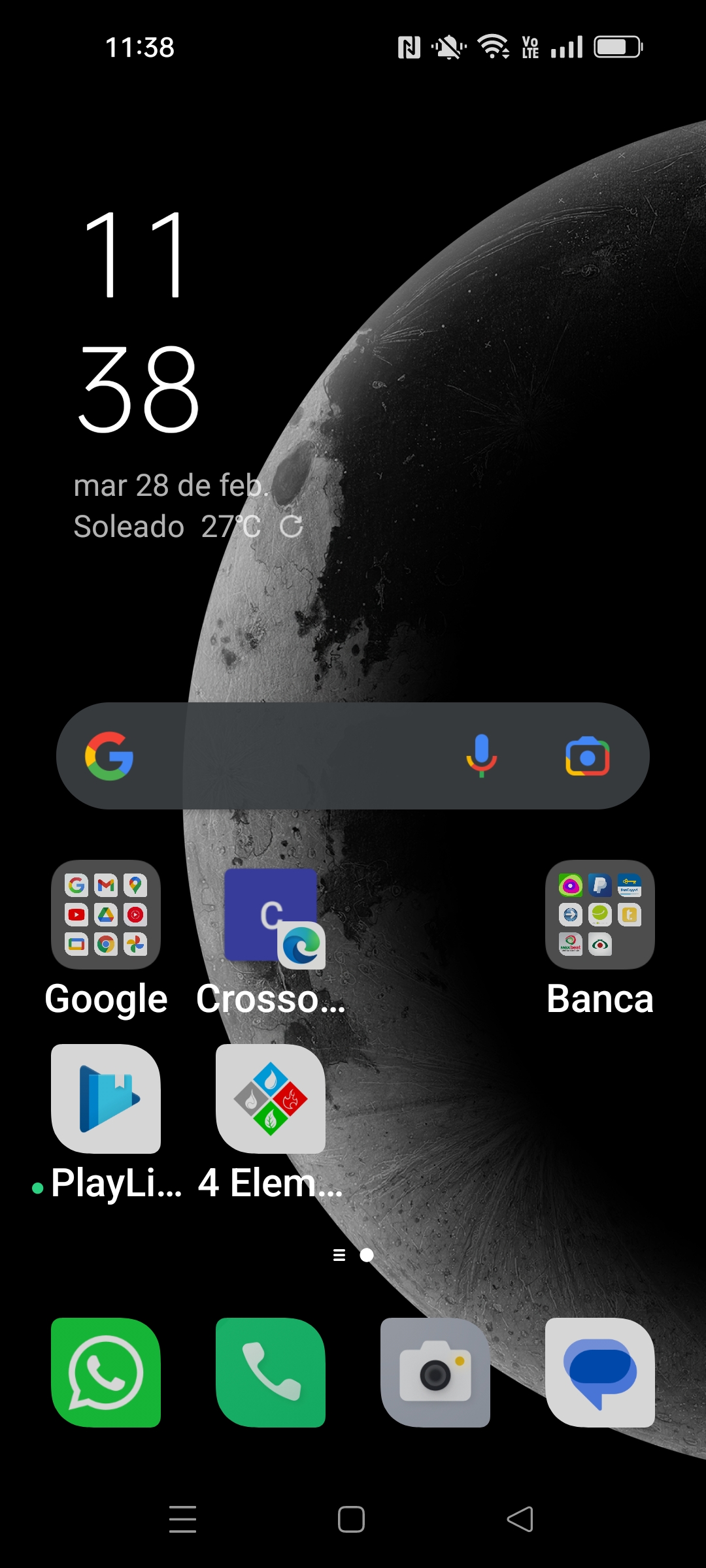
Task: Tap the system back button
Action: tap(520, 1519)
